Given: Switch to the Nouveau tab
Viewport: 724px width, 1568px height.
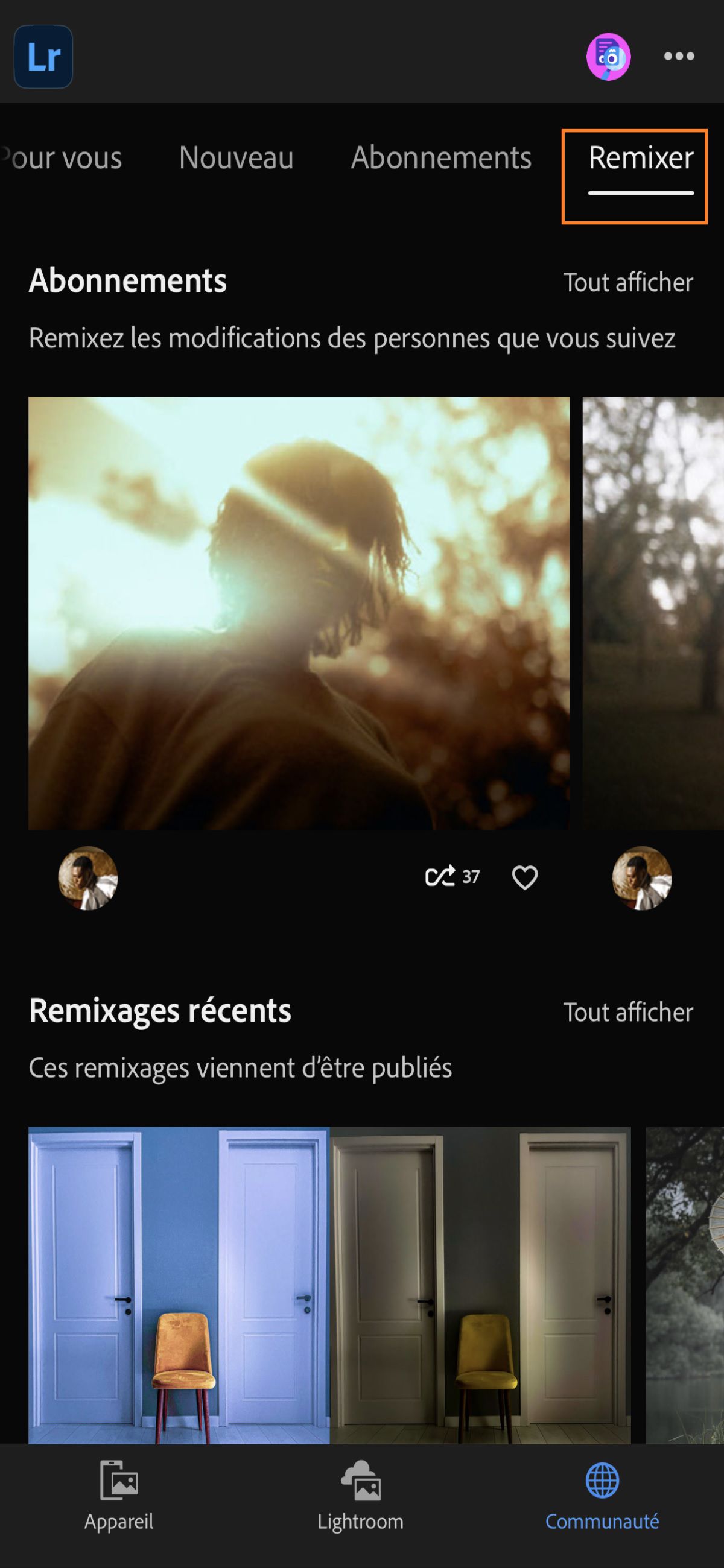Looking at the screenshot, I should pos(236,158).
